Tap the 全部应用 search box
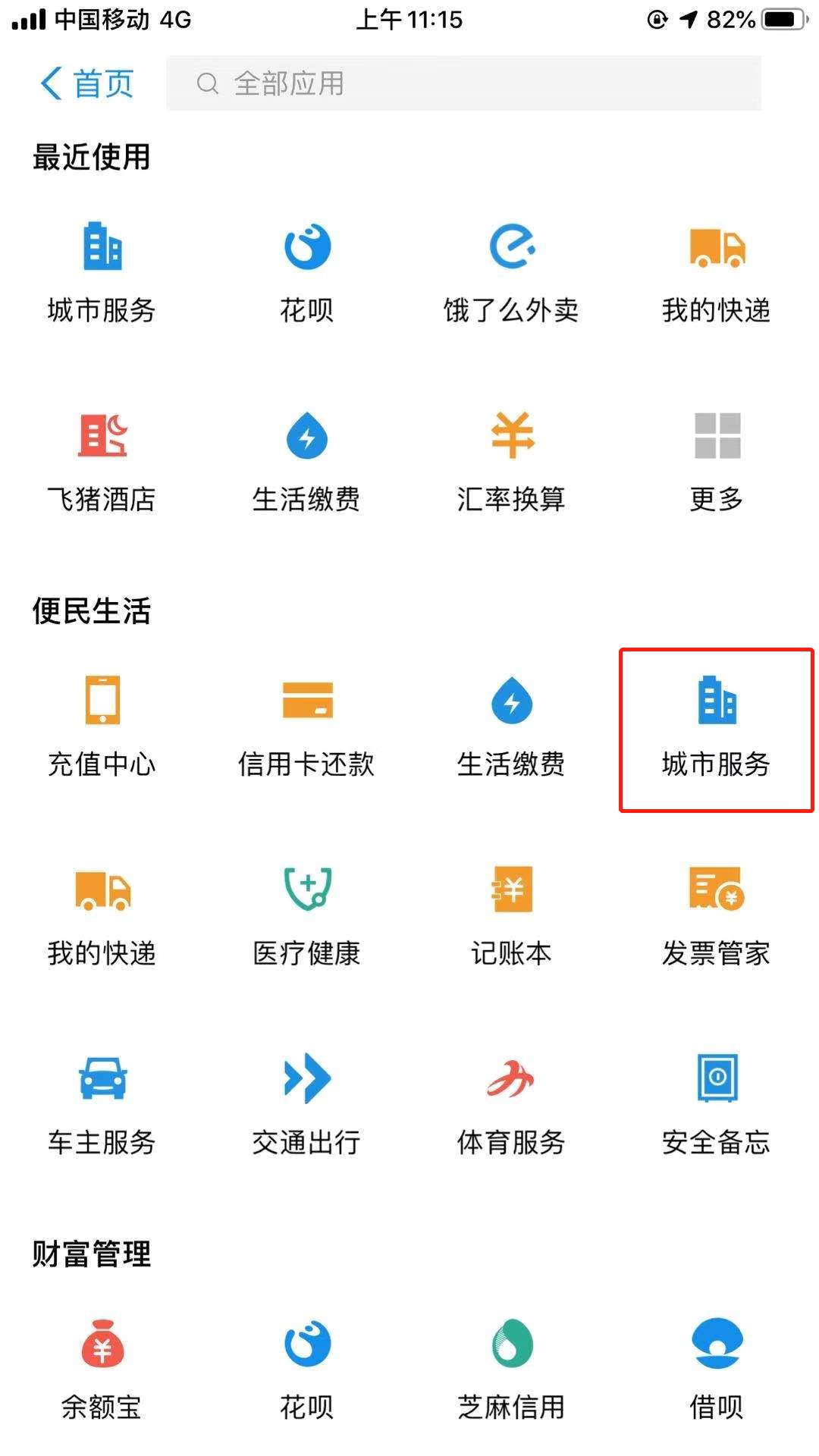The width and height of the screenshot is (819, 1456). [463, 83]
